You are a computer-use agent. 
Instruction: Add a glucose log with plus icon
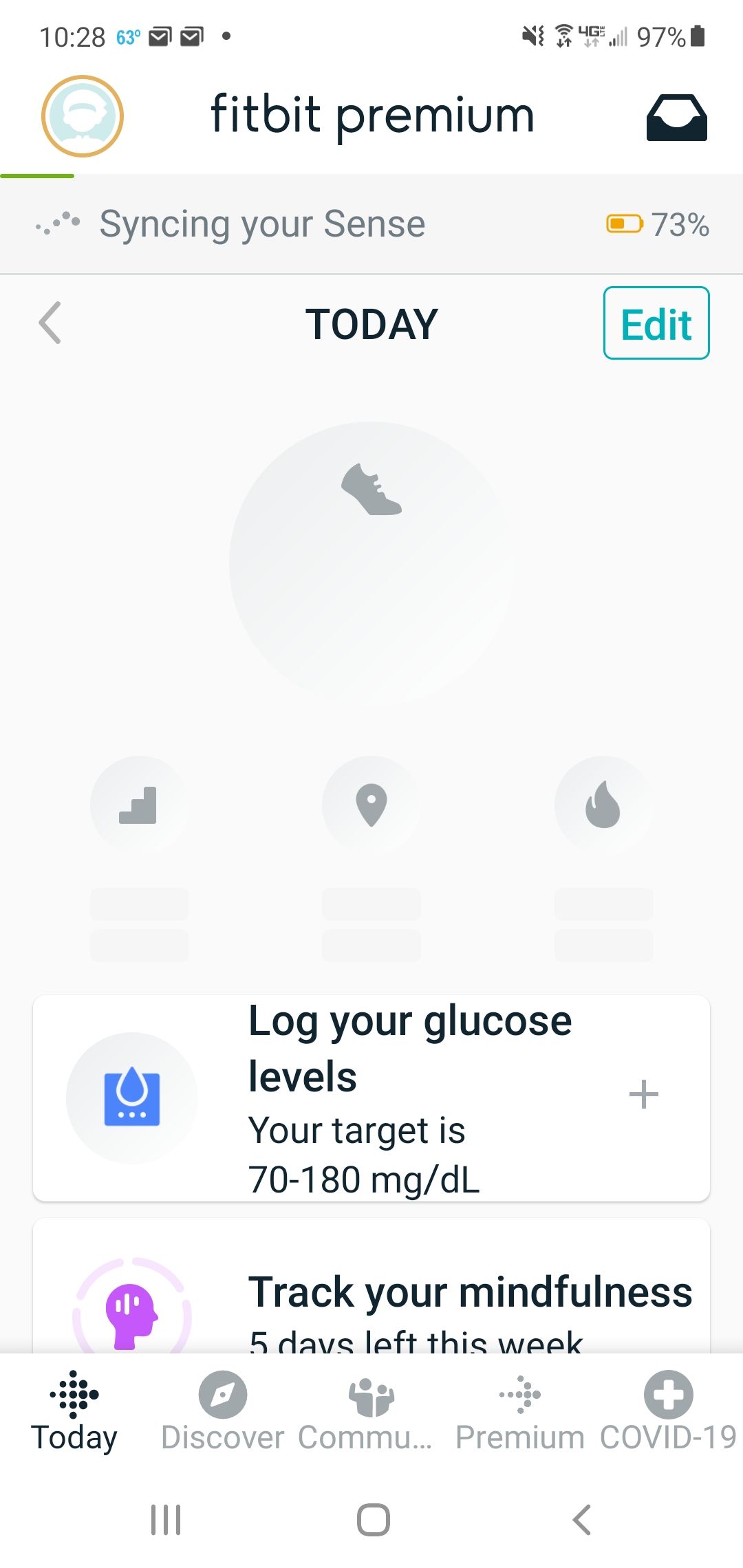(644, 1094)
